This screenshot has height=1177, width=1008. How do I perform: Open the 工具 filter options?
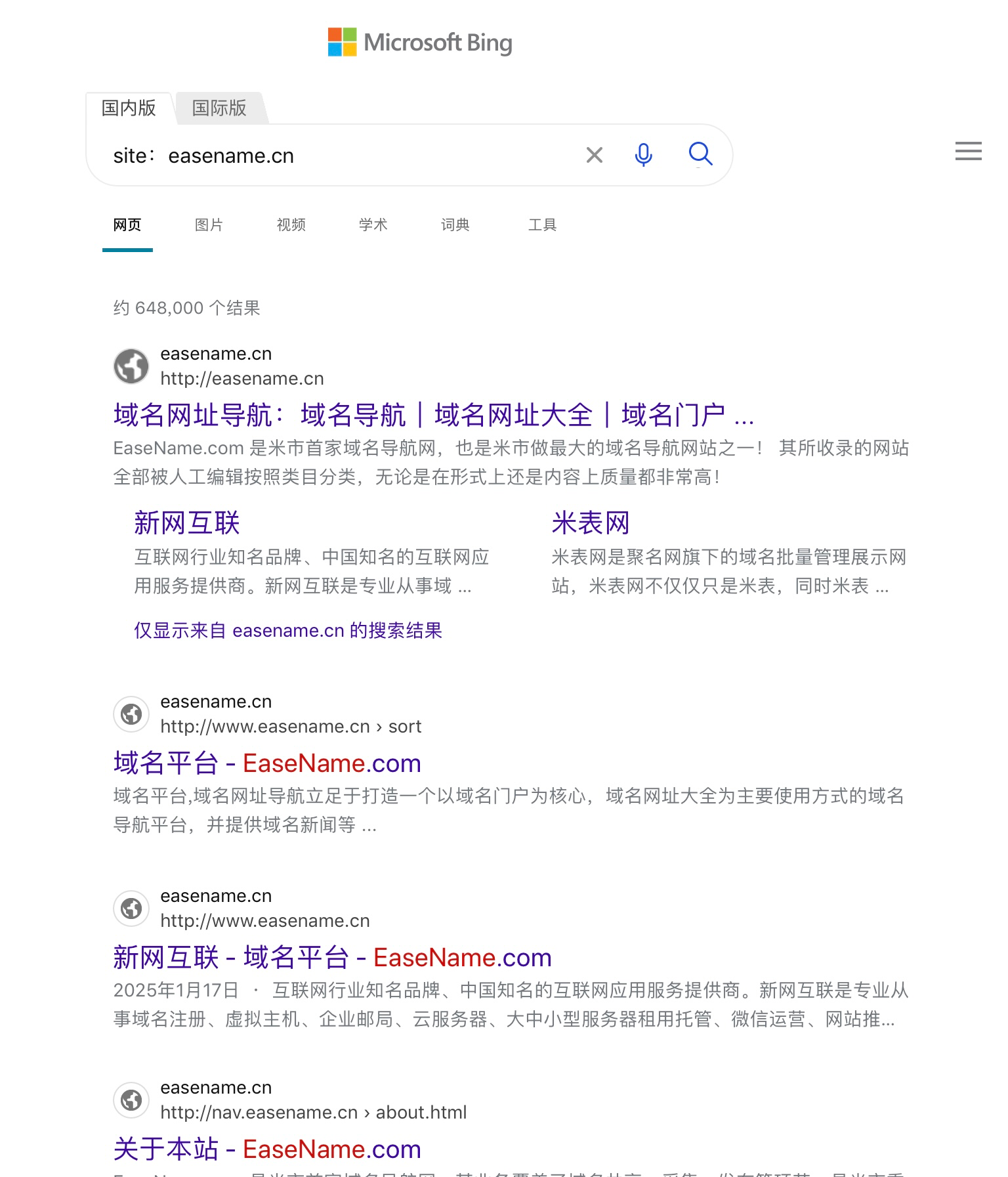542,225
